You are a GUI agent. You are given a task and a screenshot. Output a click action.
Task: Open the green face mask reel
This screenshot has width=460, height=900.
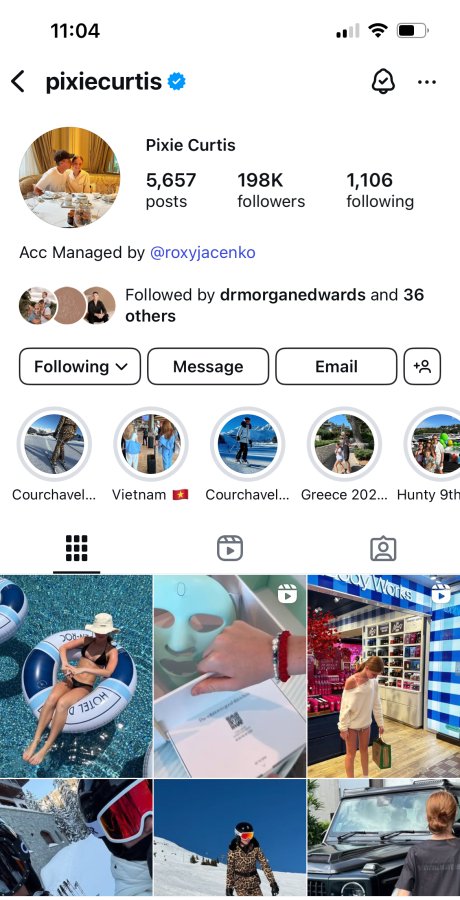[230, 676]
